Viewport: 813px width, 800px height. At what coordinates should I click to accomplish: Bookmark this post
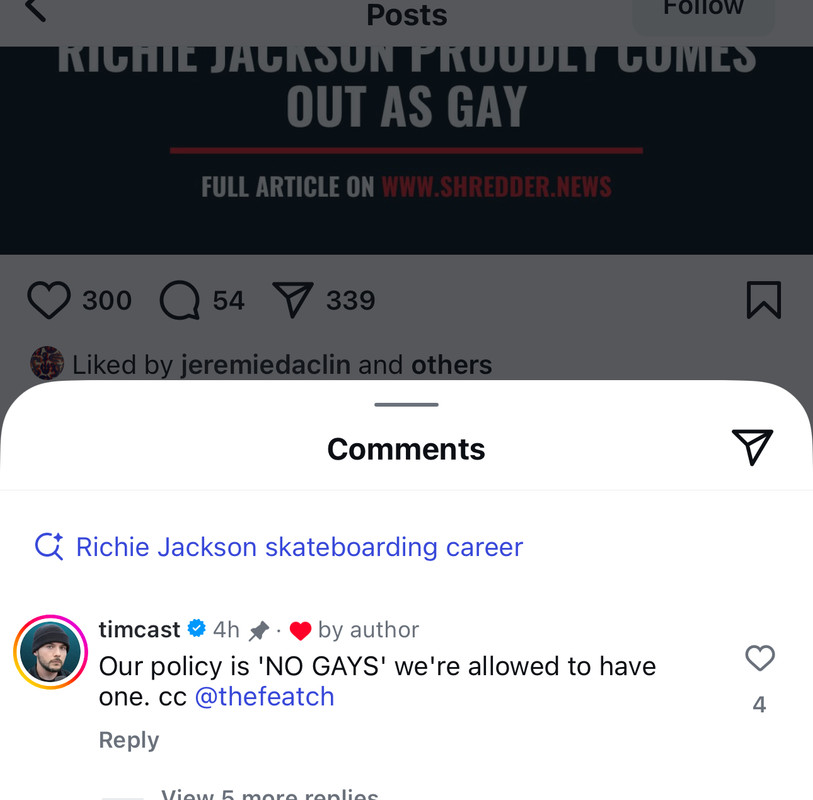[763, 300]
